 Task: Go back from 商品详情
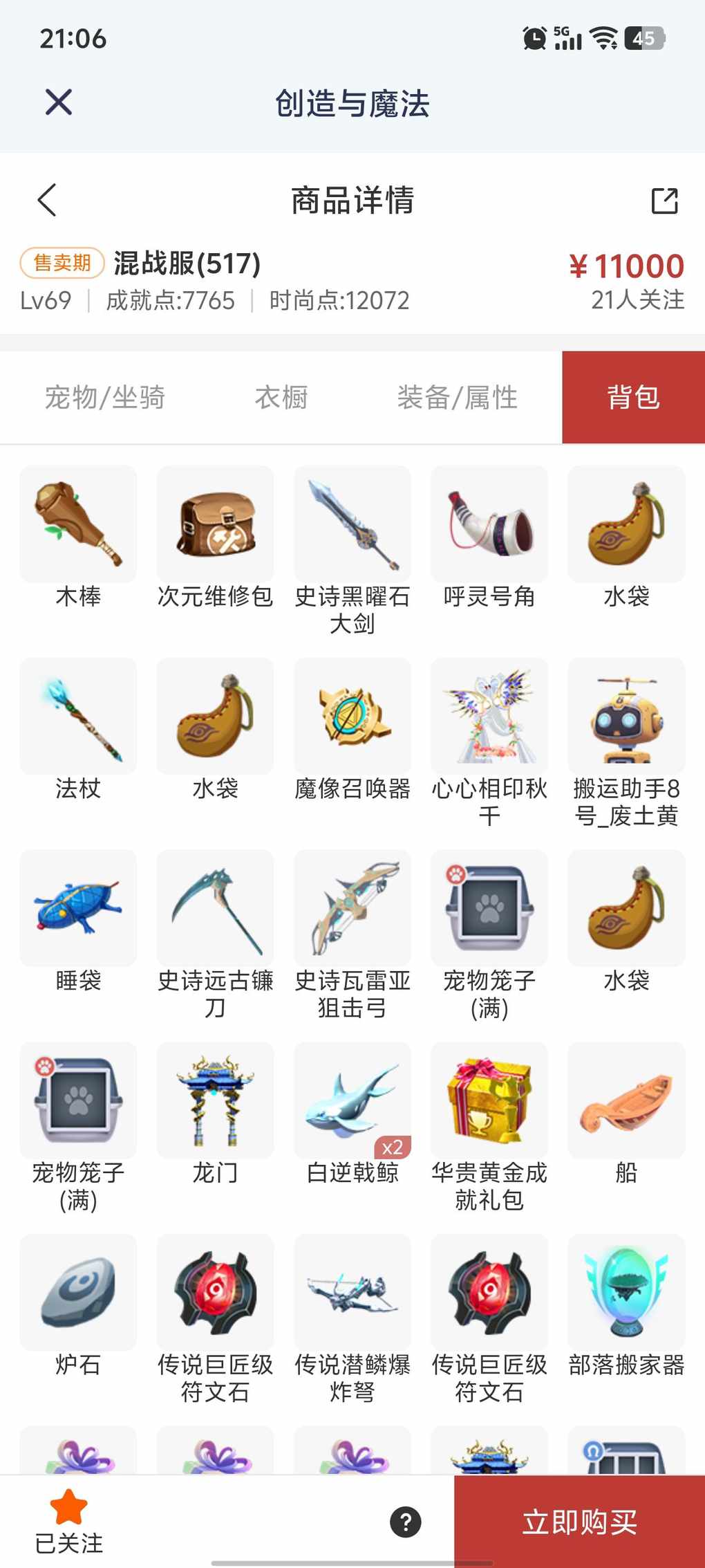click(47, 201)
